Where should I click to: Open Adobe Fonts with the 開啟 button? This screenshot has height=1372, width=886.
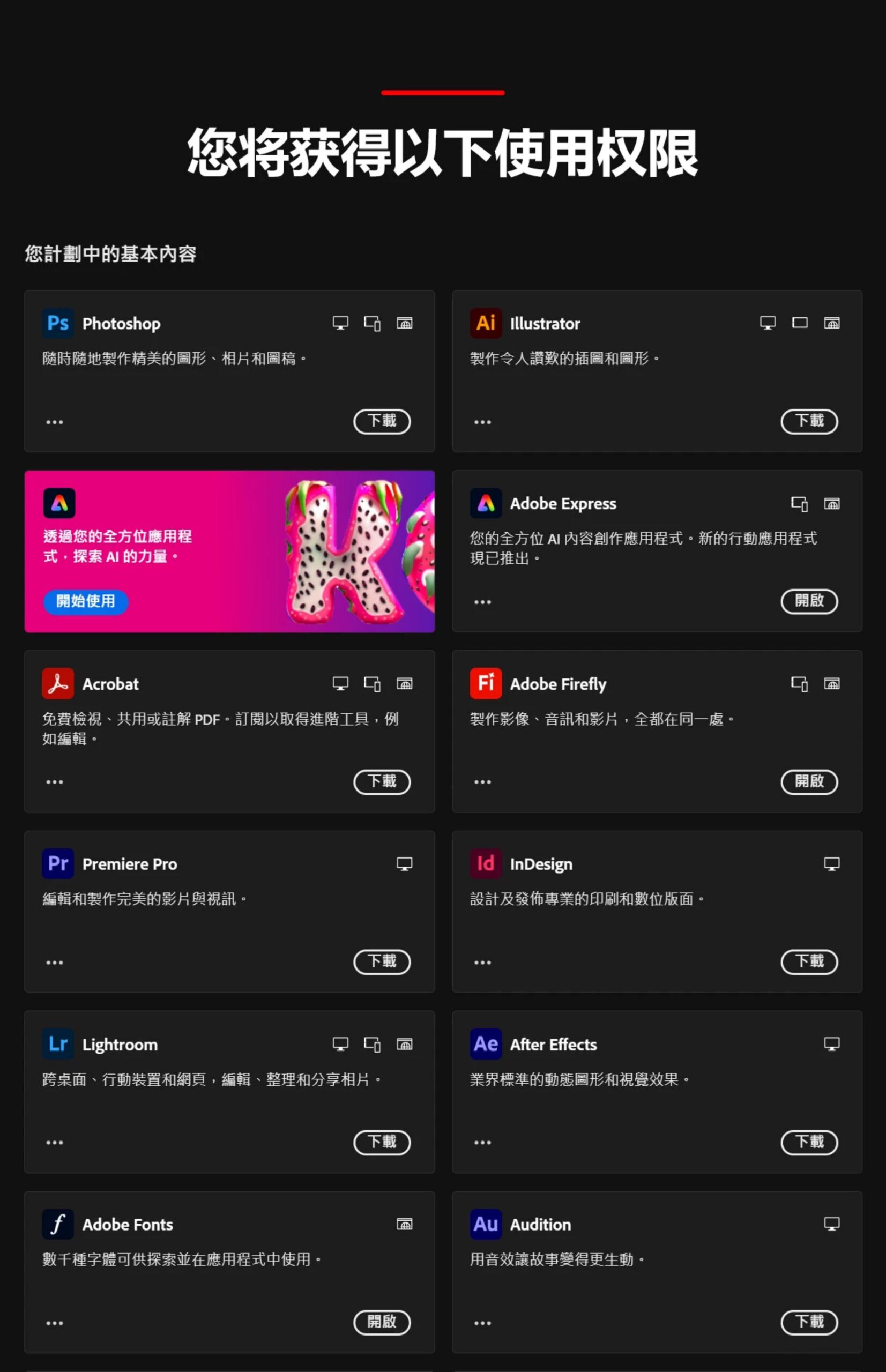click(382, 1322)
